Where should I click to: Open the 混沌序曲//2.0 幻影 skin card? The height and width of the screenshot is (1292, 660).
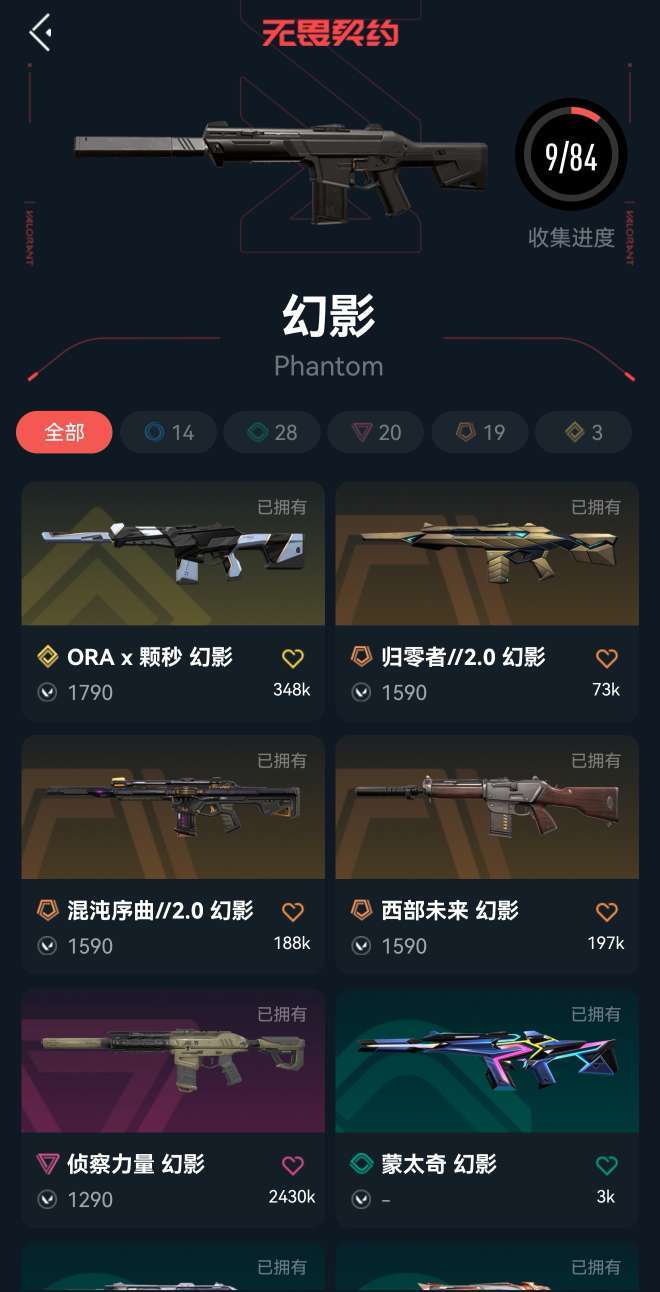(173, 855)
